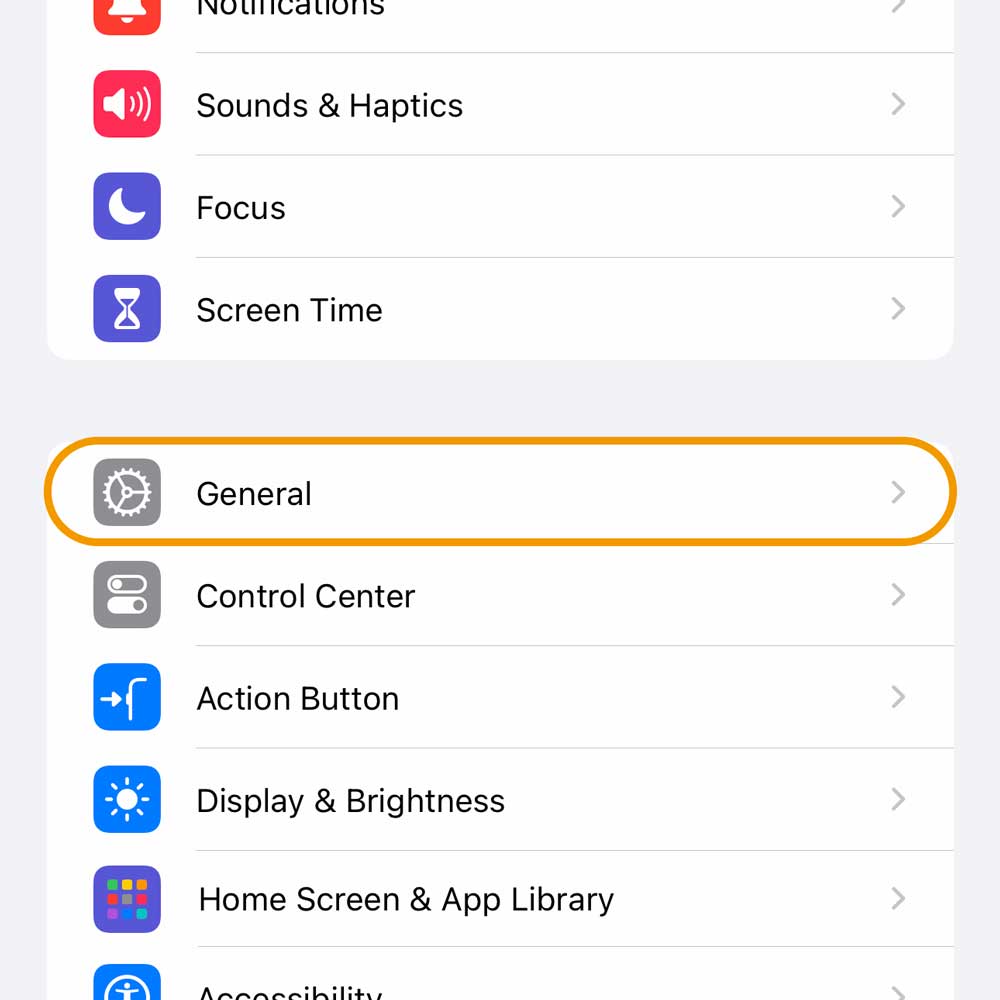Open the Notifications row
The image size is (1000, 1000).
pyautogui.click(x=500, y=12)
